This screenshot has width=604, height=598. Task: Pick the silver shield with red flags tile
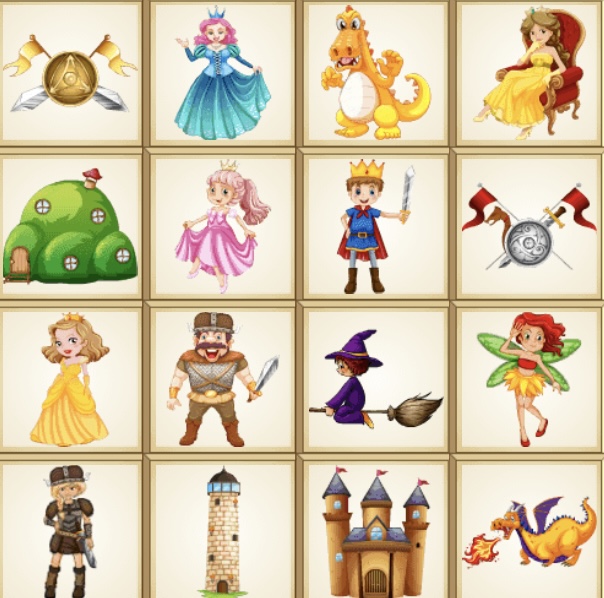click(528, 225)
